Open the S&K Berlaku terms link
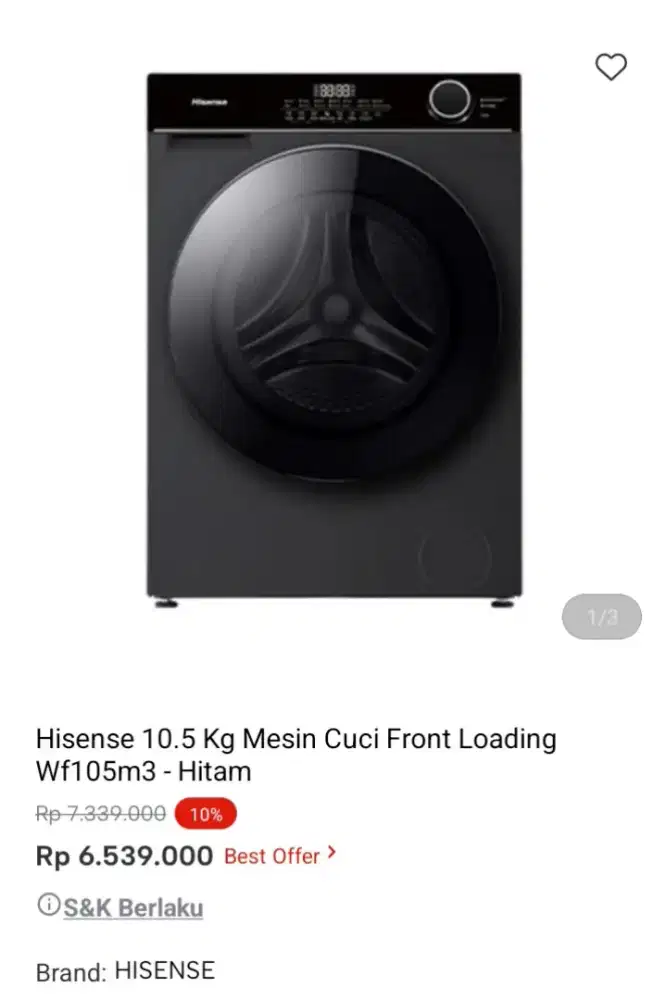The width and height of the screenshot is (666, 1000). pyautogui.click(x=133, y=908)
